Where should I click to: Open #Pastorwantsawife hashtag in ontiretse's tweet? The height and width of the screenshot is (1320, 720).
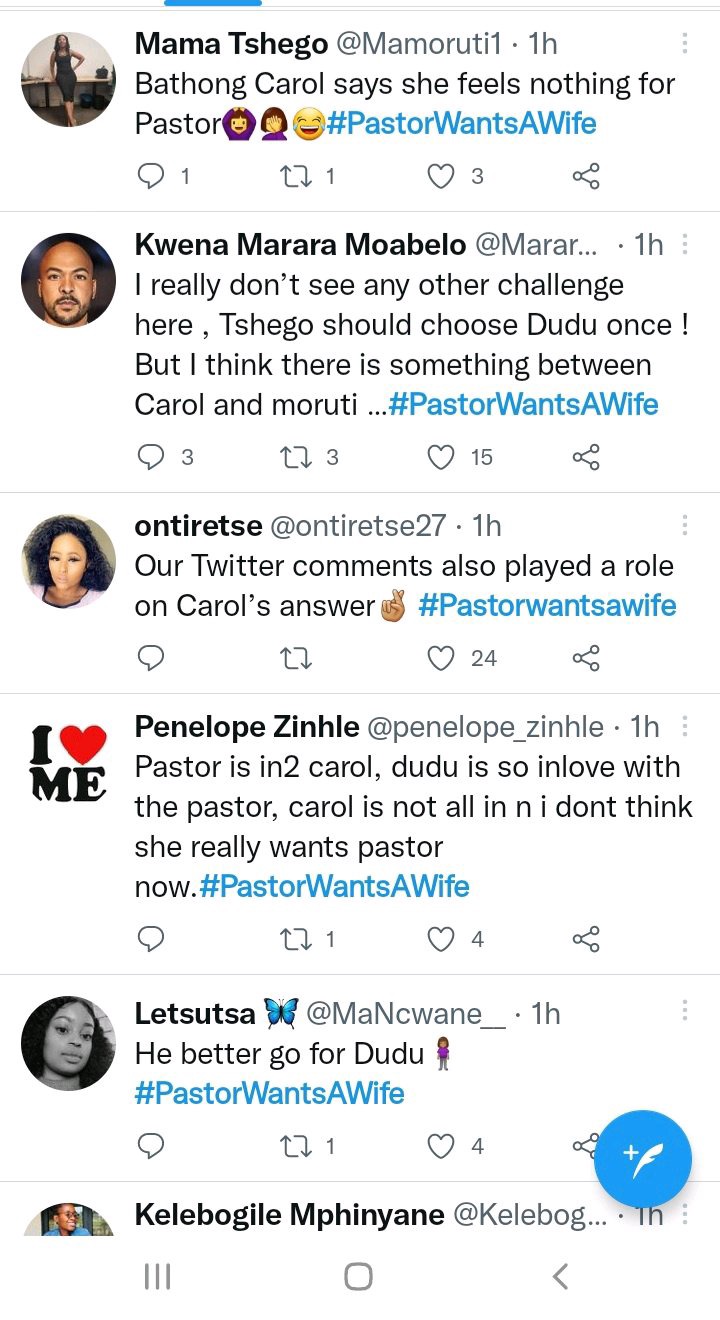pos(547,606)
